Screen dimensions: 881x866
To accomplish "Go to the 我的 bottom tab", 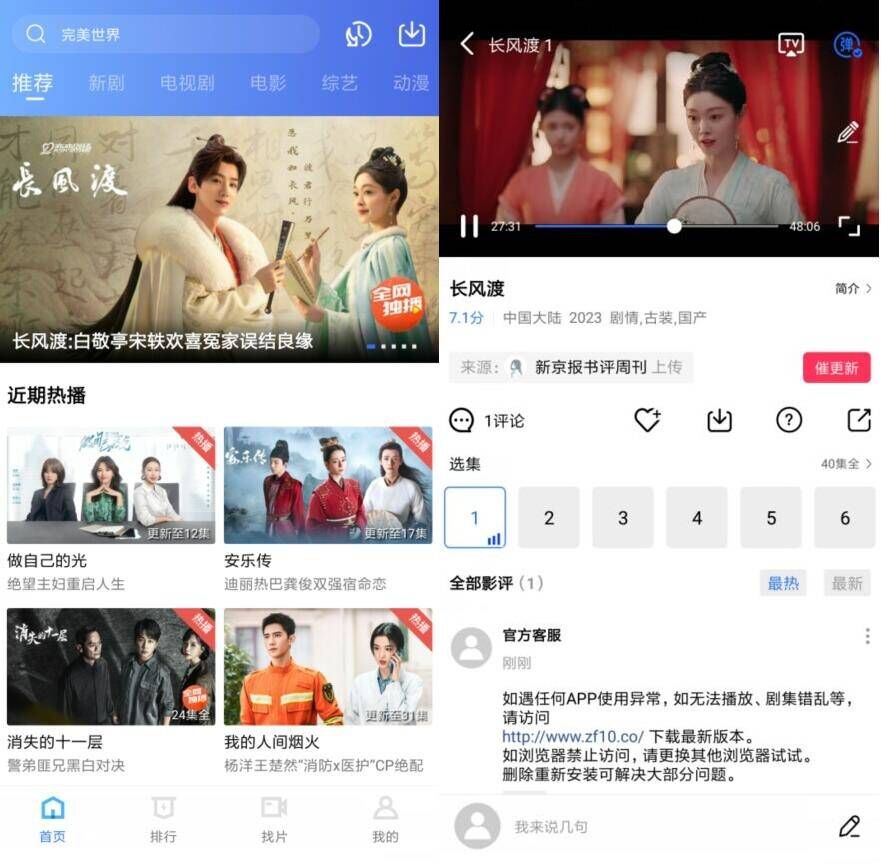I will pyautogui.click(x=385, y=818).
